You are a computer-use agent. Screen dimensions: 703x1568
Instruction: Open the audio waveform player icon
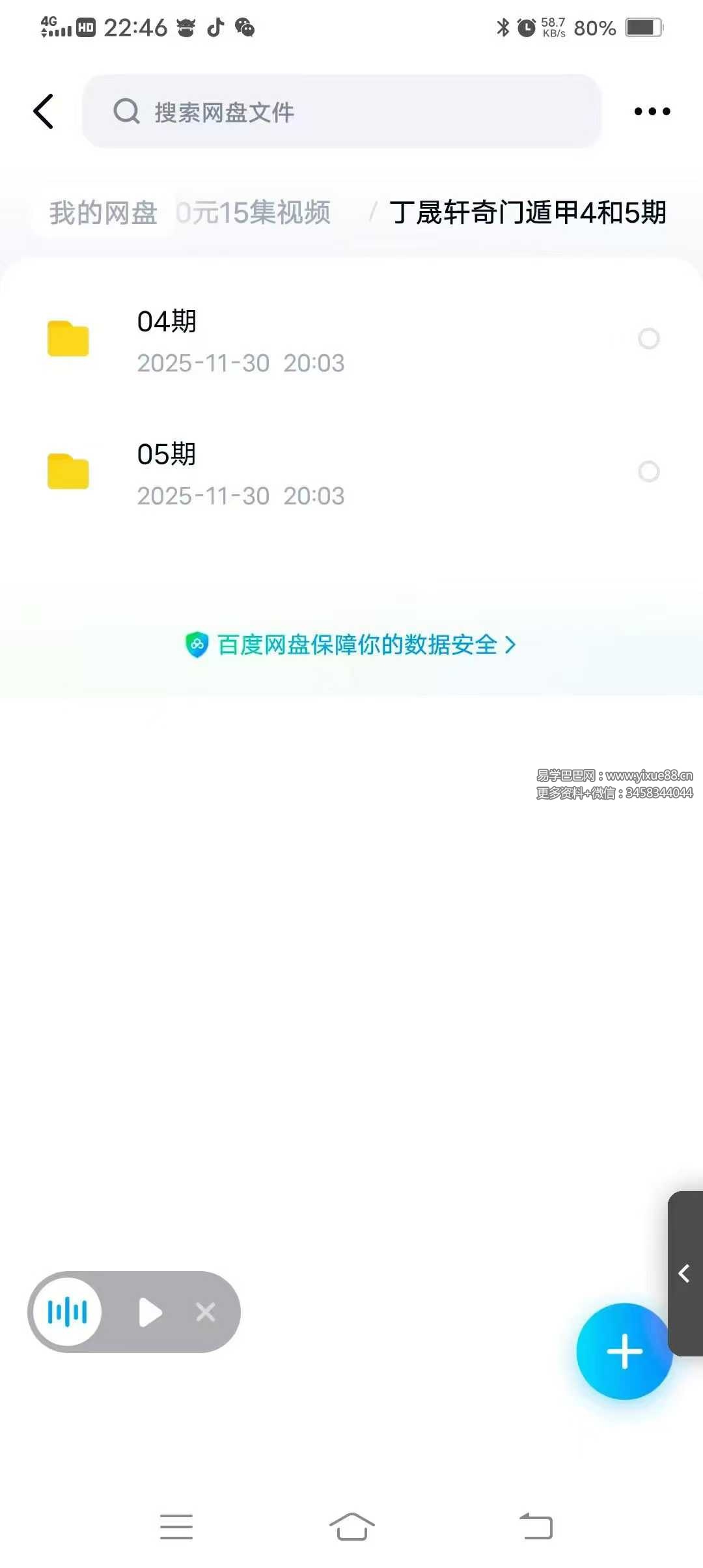[x=67, y=1312]
